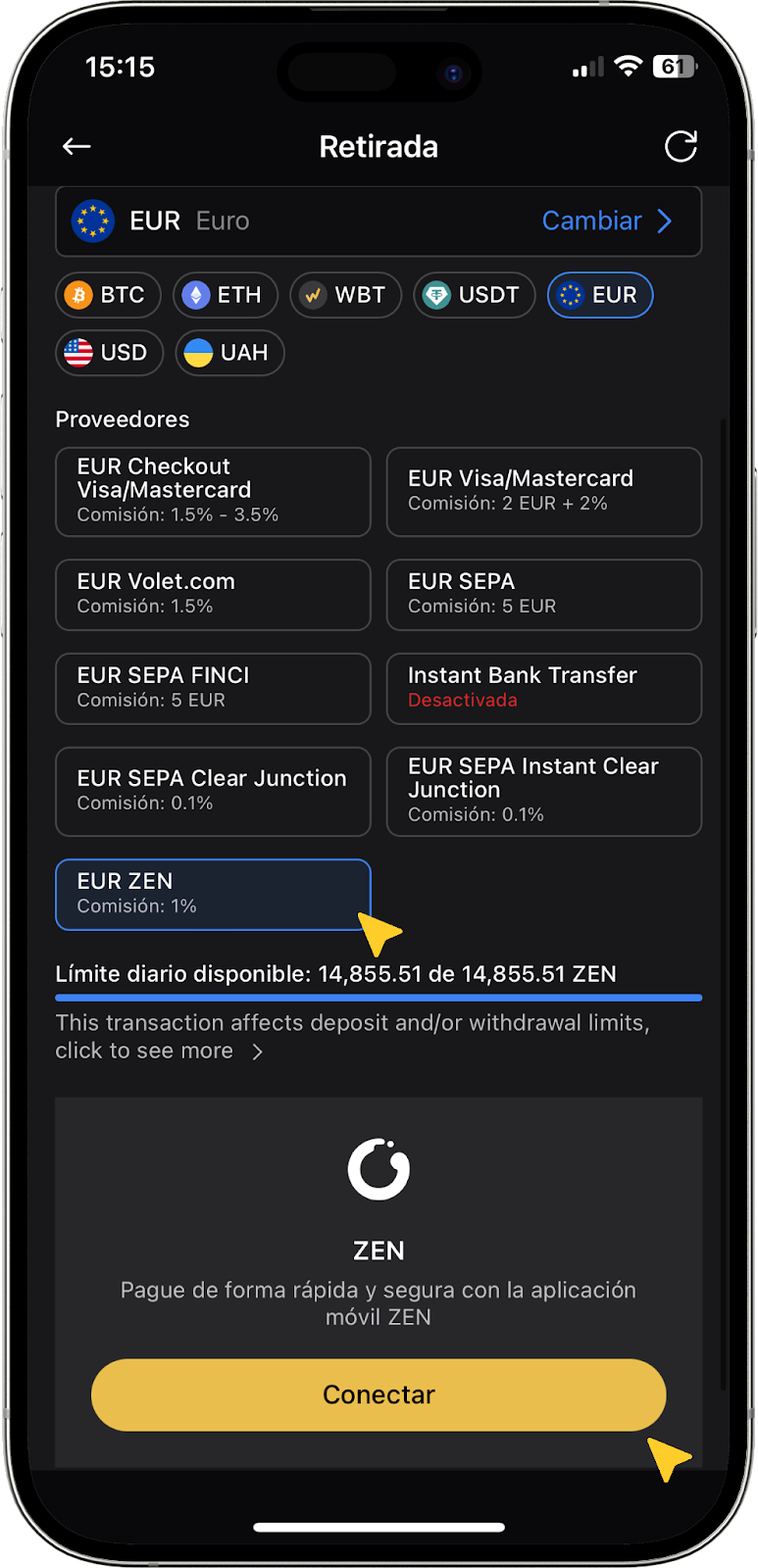Choose EUR SEPA Instant Clear Junction

543,791
